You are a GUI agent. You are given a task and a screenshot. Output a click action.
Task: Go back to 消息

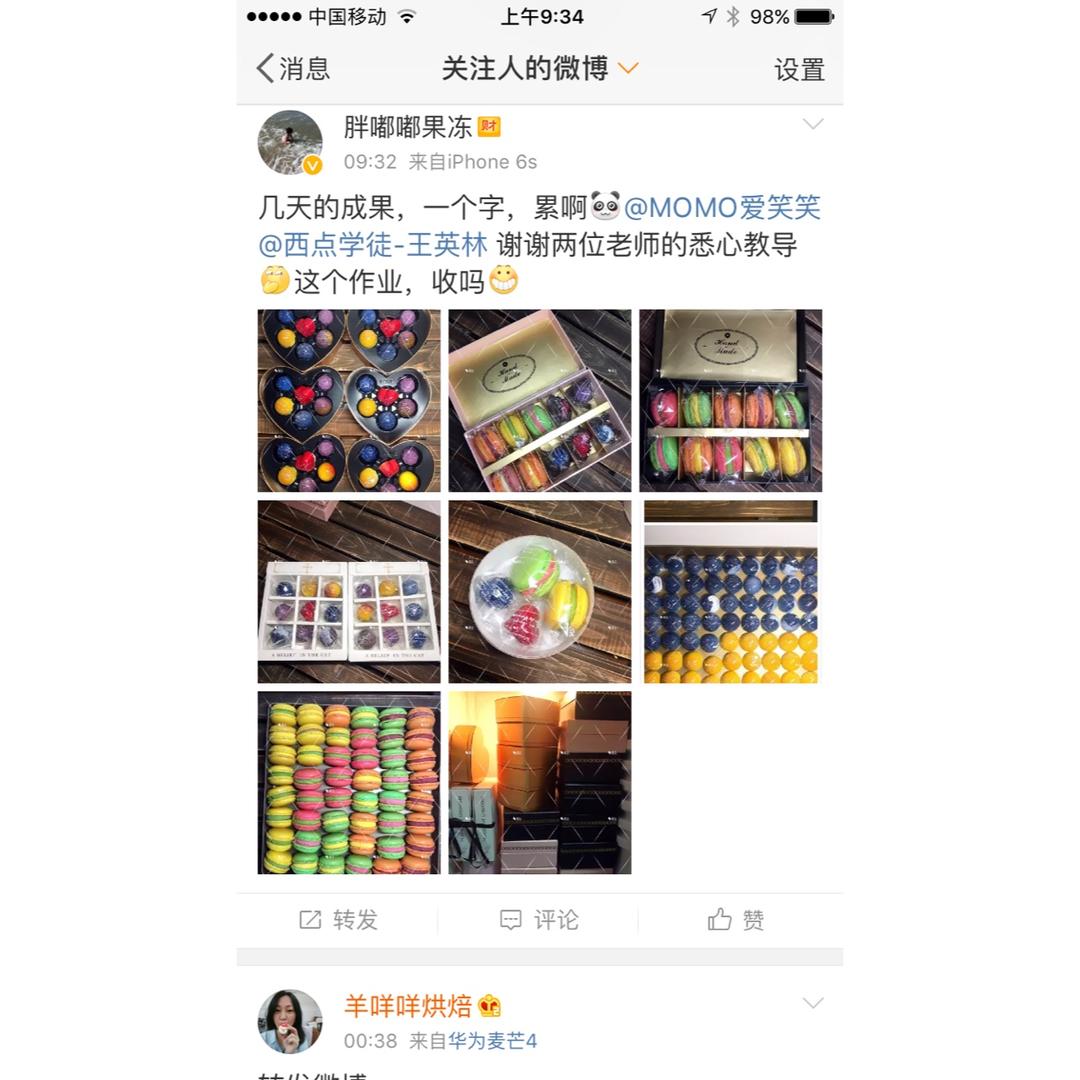pyautogui.click(x=293, y=69)
